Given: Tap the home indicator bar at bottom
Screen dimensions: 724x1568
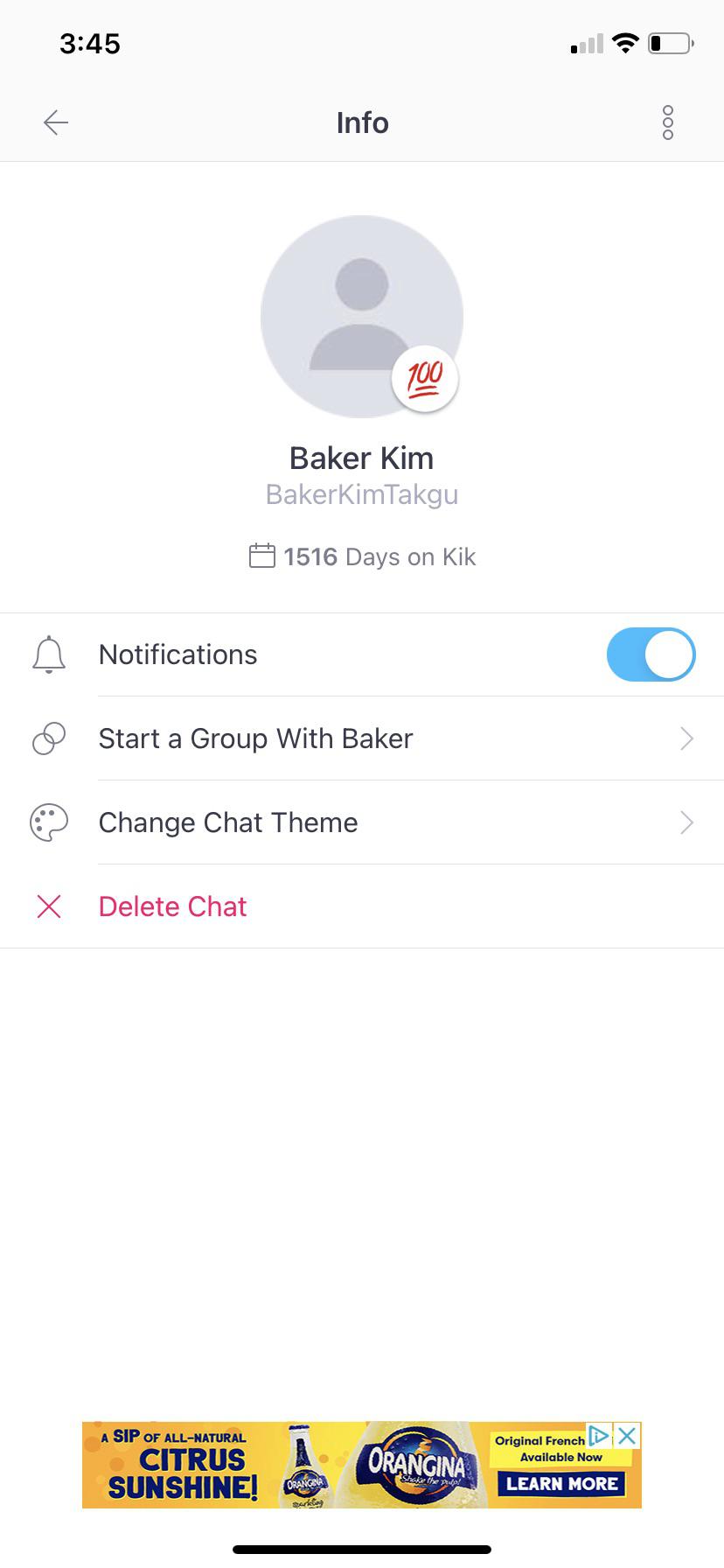Looking at the screenshot, I should [361, 1548].
